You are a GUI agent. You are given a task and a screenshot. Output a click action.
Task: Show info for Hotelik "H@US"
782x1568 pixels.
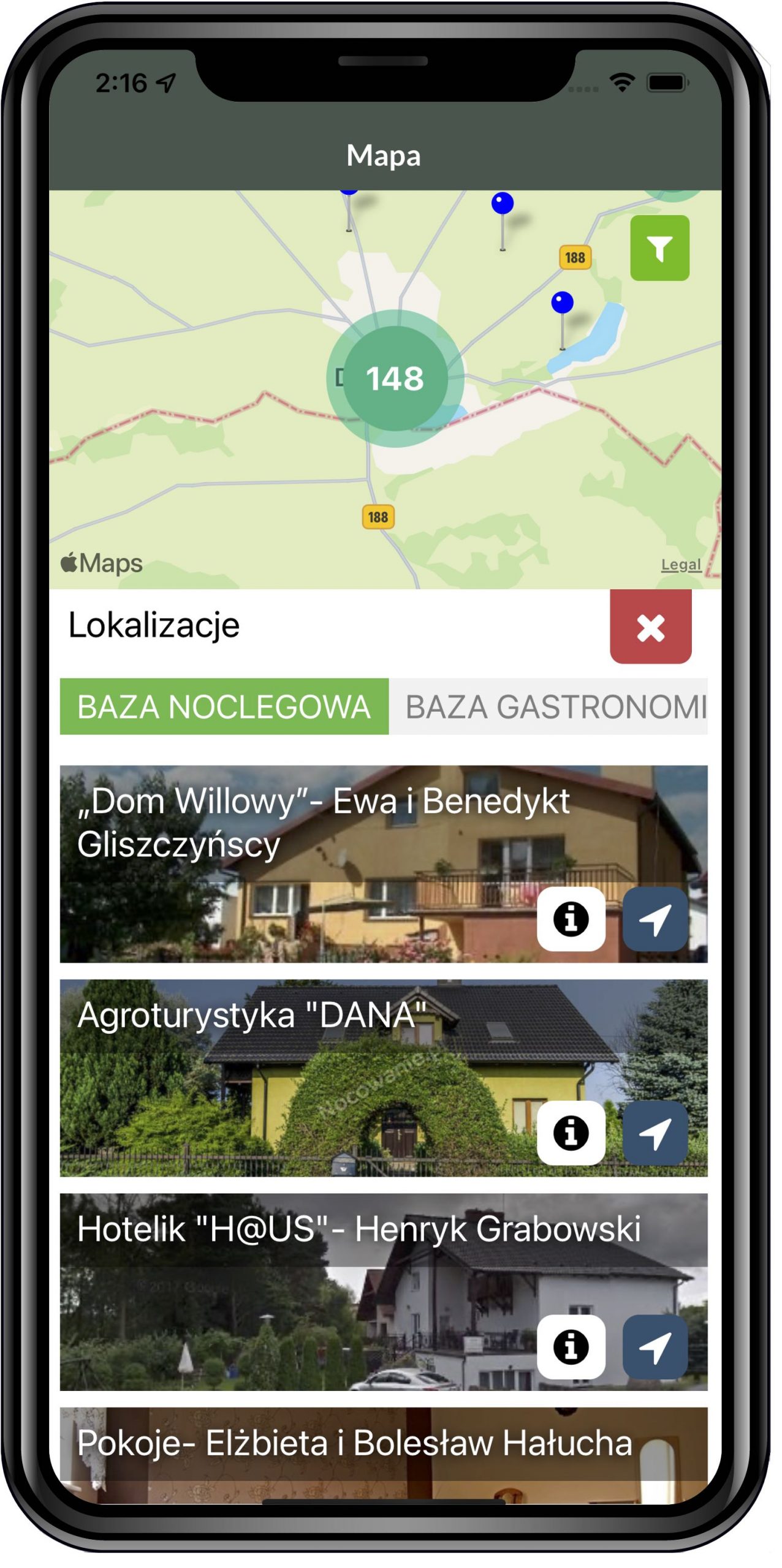click(x=571, y=1347)
